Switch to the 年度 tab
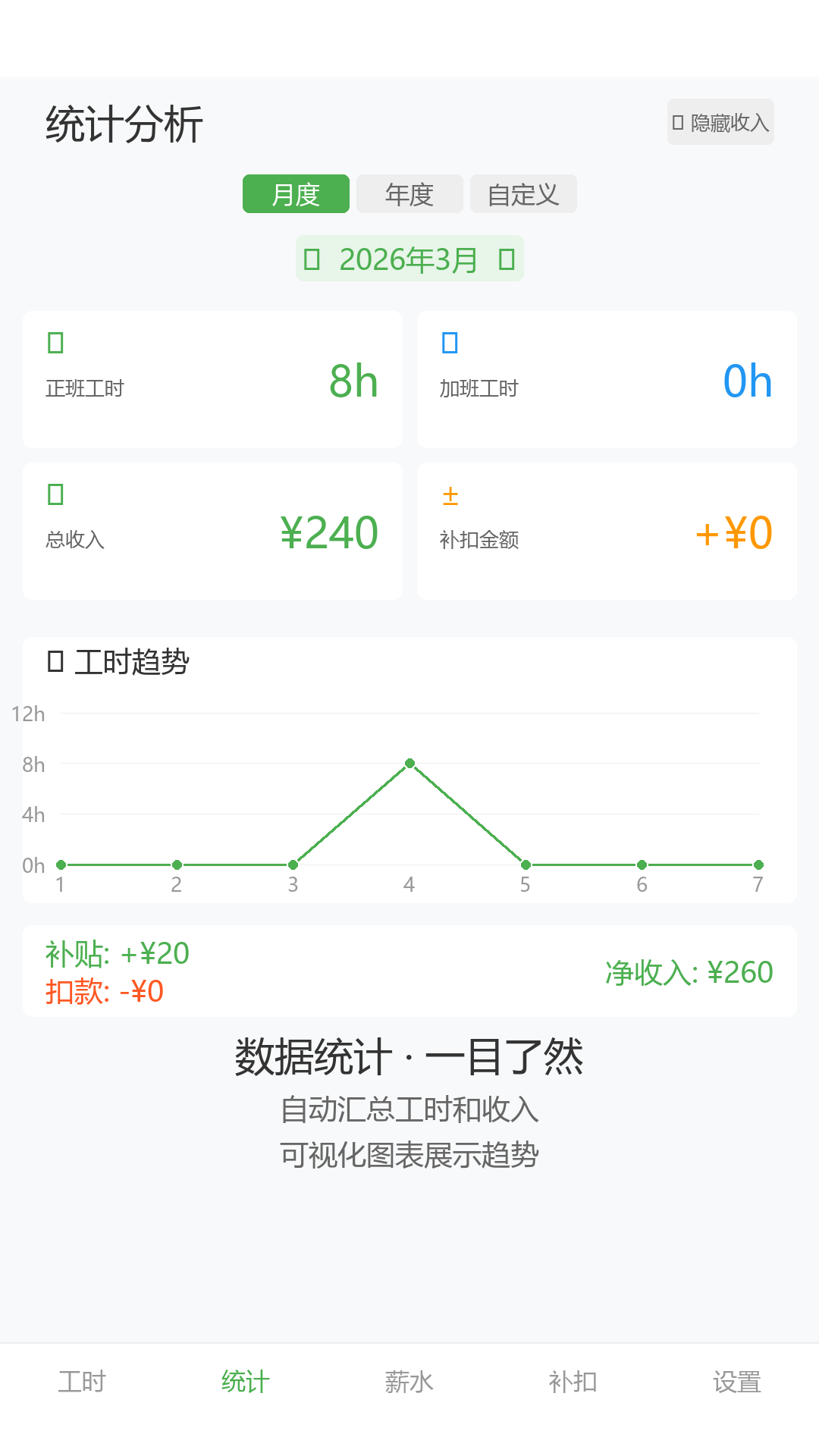 [x=409, y=193]
